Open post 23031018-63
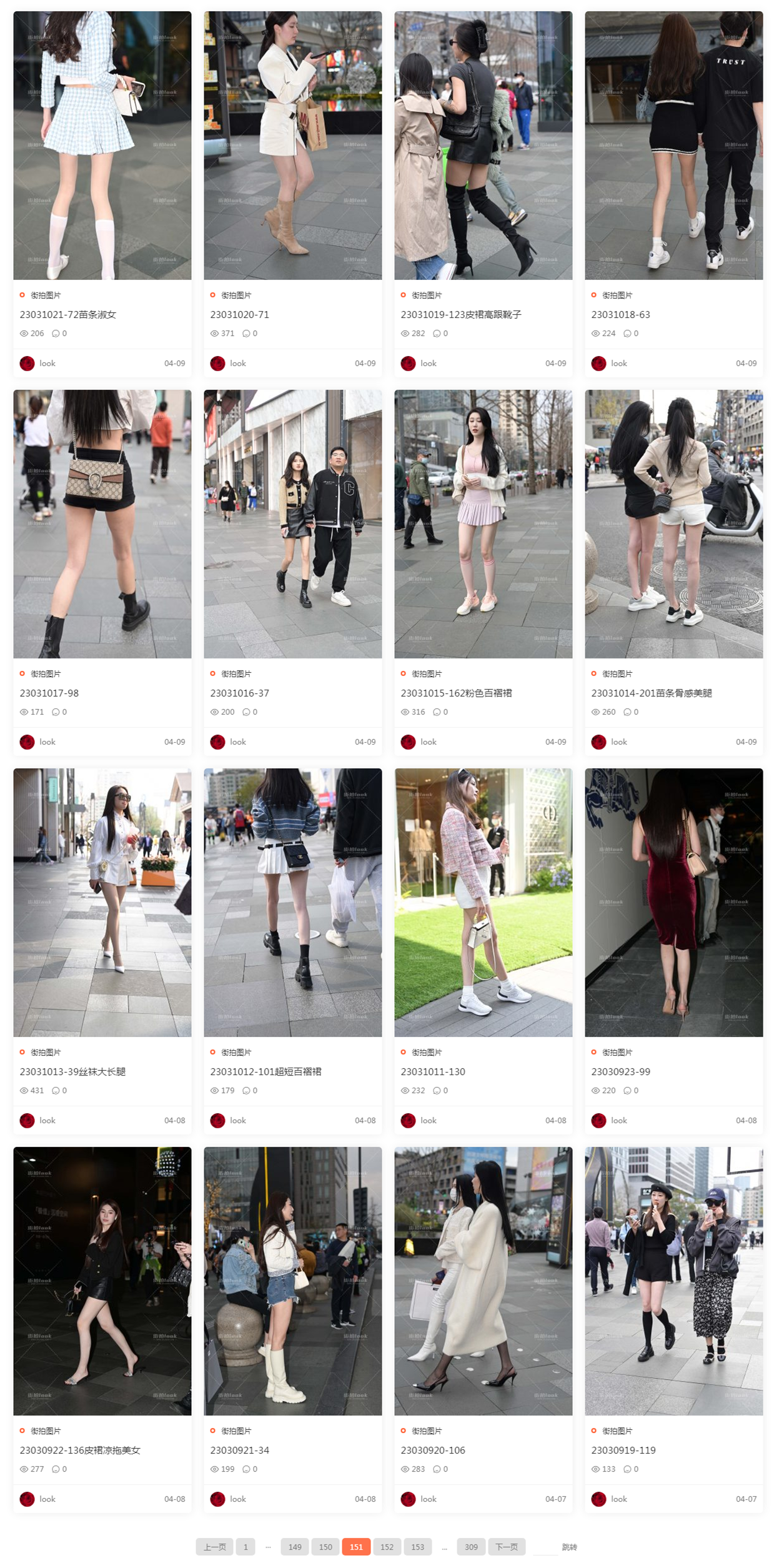Viewport: 784px width, 1568px height. (620, 315)
